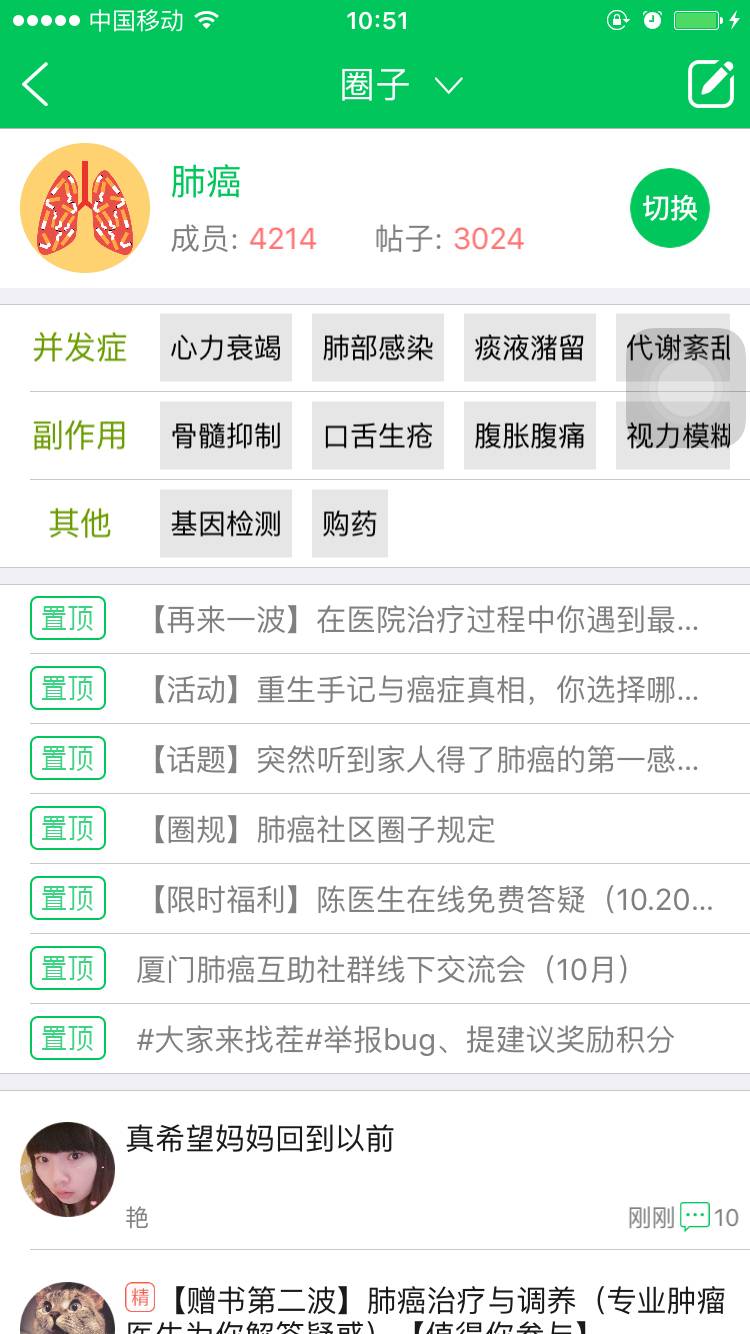Select the 骨髓抑制 side effect chip
This screenshot has height=1334, width=750.
226,436
